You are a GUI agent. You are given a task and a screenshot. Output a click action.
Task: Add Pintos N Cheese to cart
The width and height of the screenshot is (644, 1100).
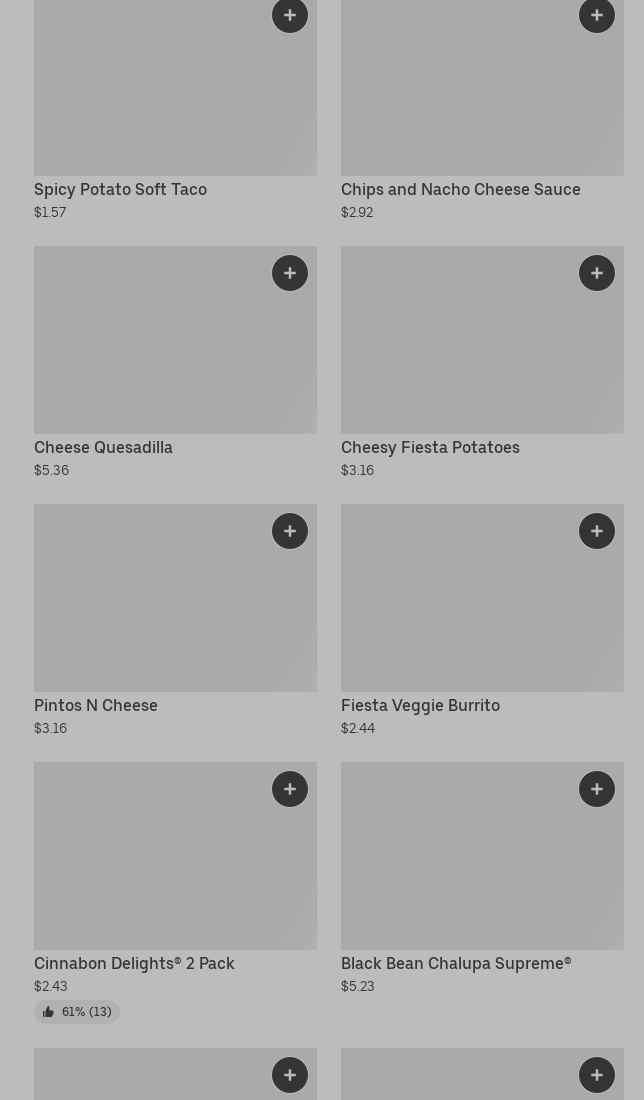tap(290, 531)
